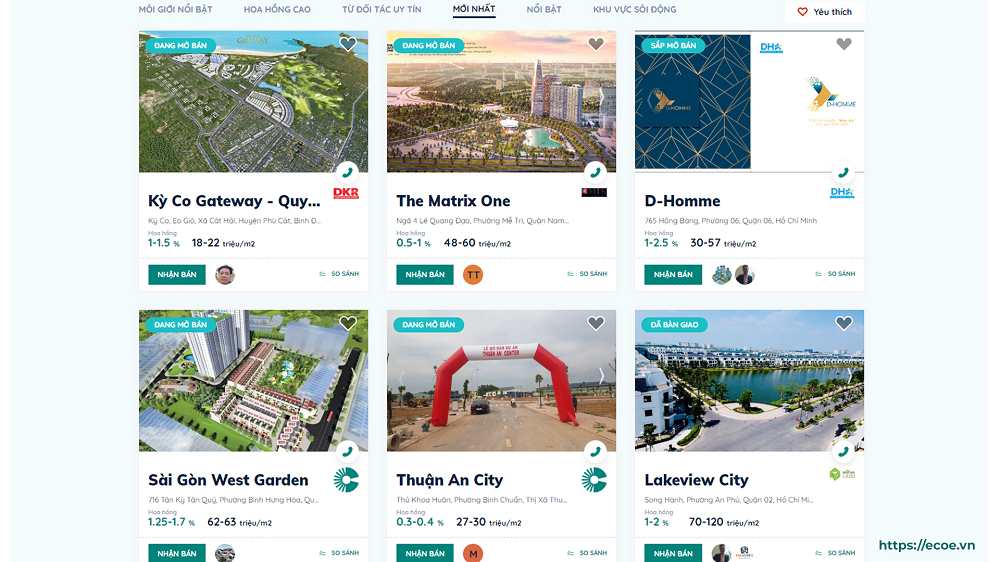Add D-Homme to favorites
The width and height of the screenshot is (1000, 562).
844,44
